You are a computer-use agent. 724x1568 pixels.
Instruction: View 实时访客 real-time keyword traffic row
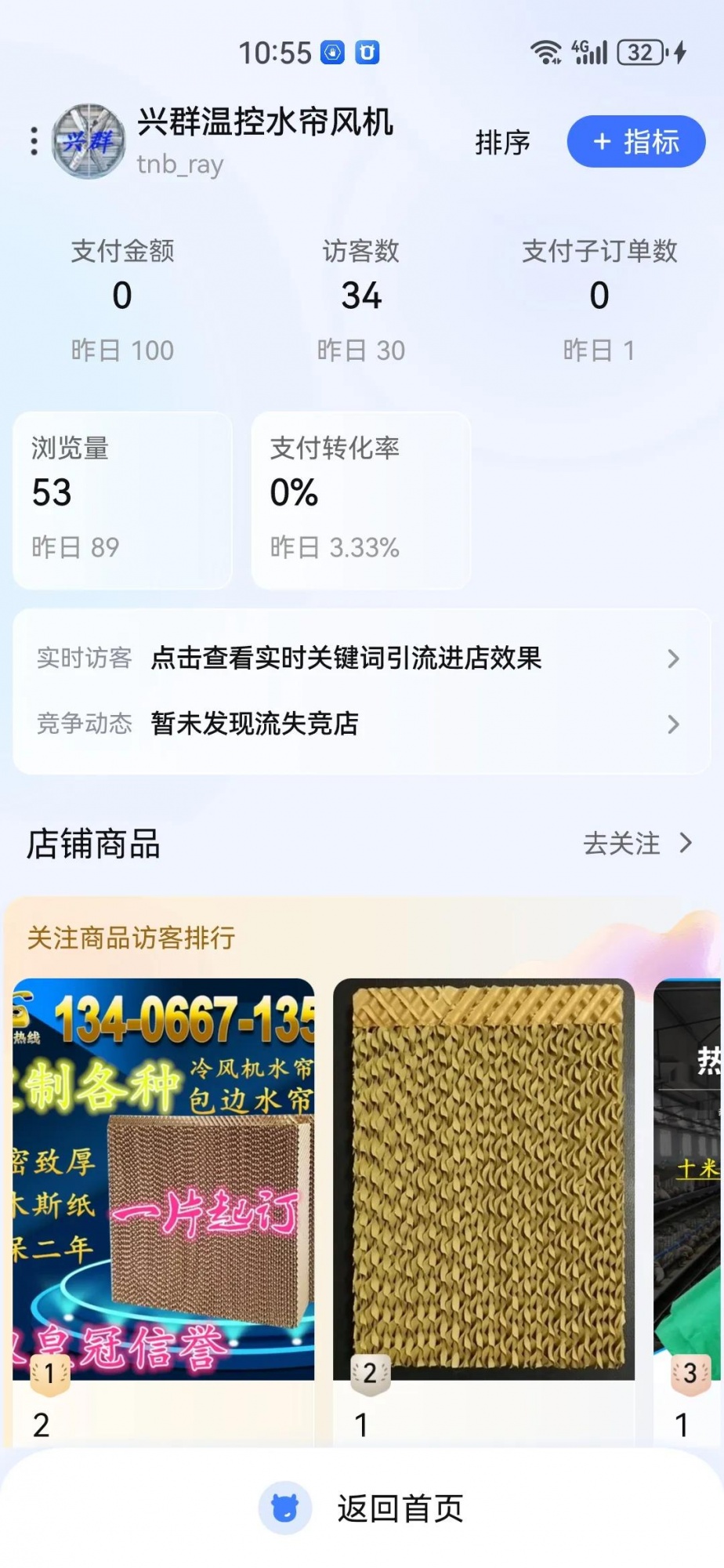360,658
